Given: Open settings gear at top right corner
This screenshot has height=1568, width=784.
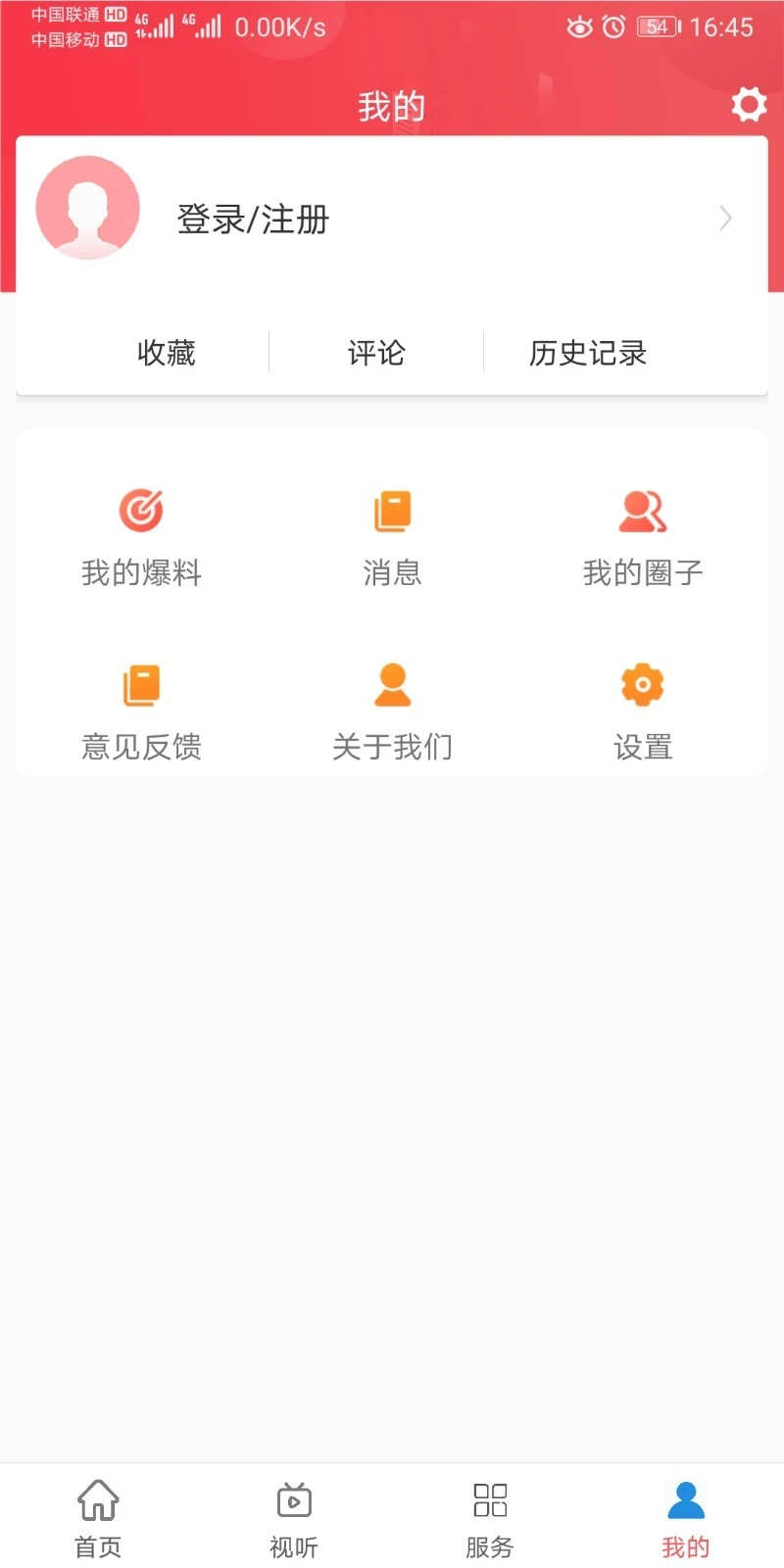Looking at the screenshot, I should tap(748, 105).
